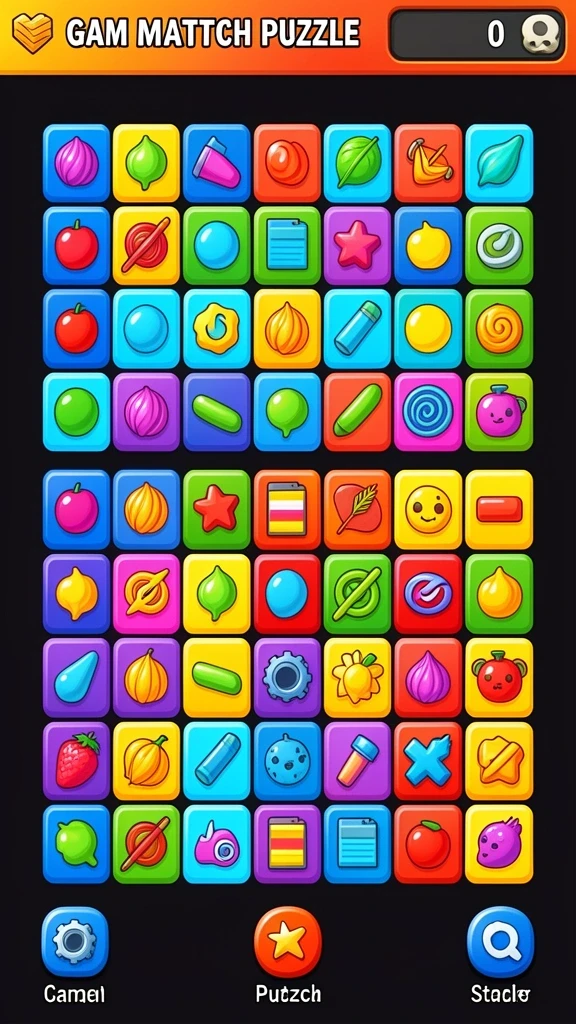Tap the orange star button labeled Putzch
Image resolution: width=576 pixels, height=1024 pixels.
288,942
